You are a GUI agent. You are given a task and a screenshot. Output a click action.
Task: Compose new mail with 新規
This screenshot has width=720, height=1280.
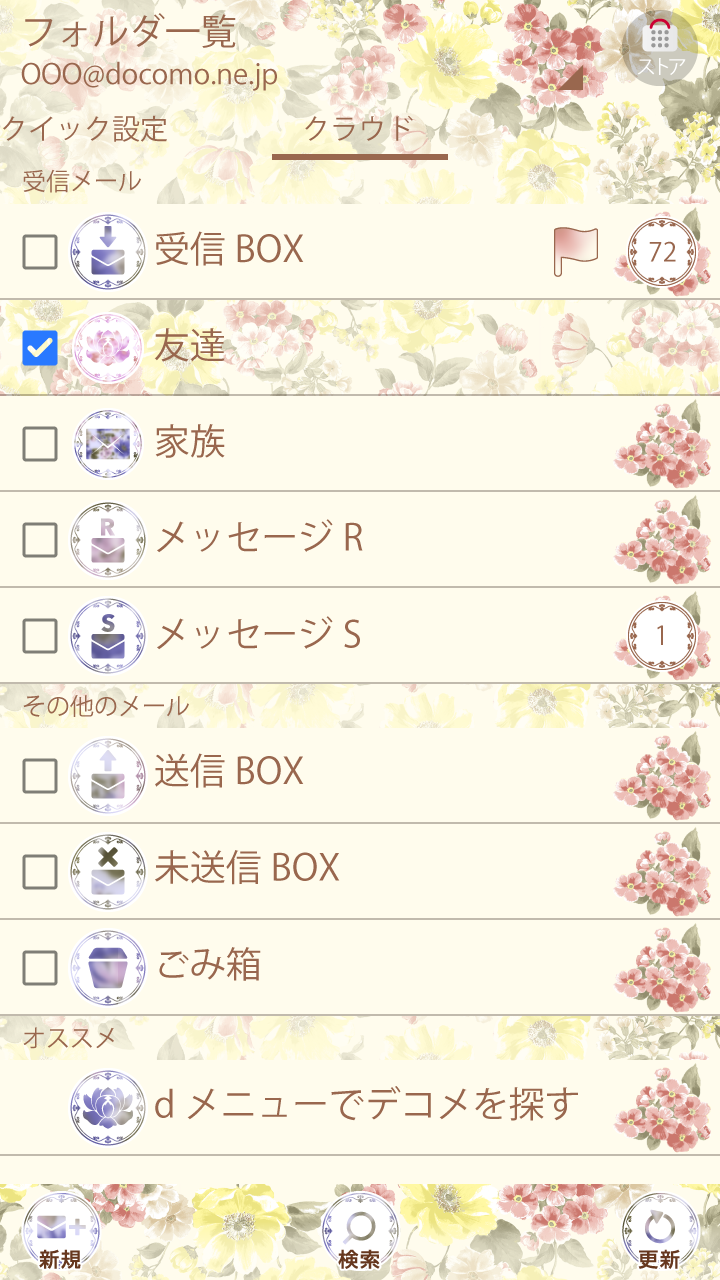[60, 1232]
